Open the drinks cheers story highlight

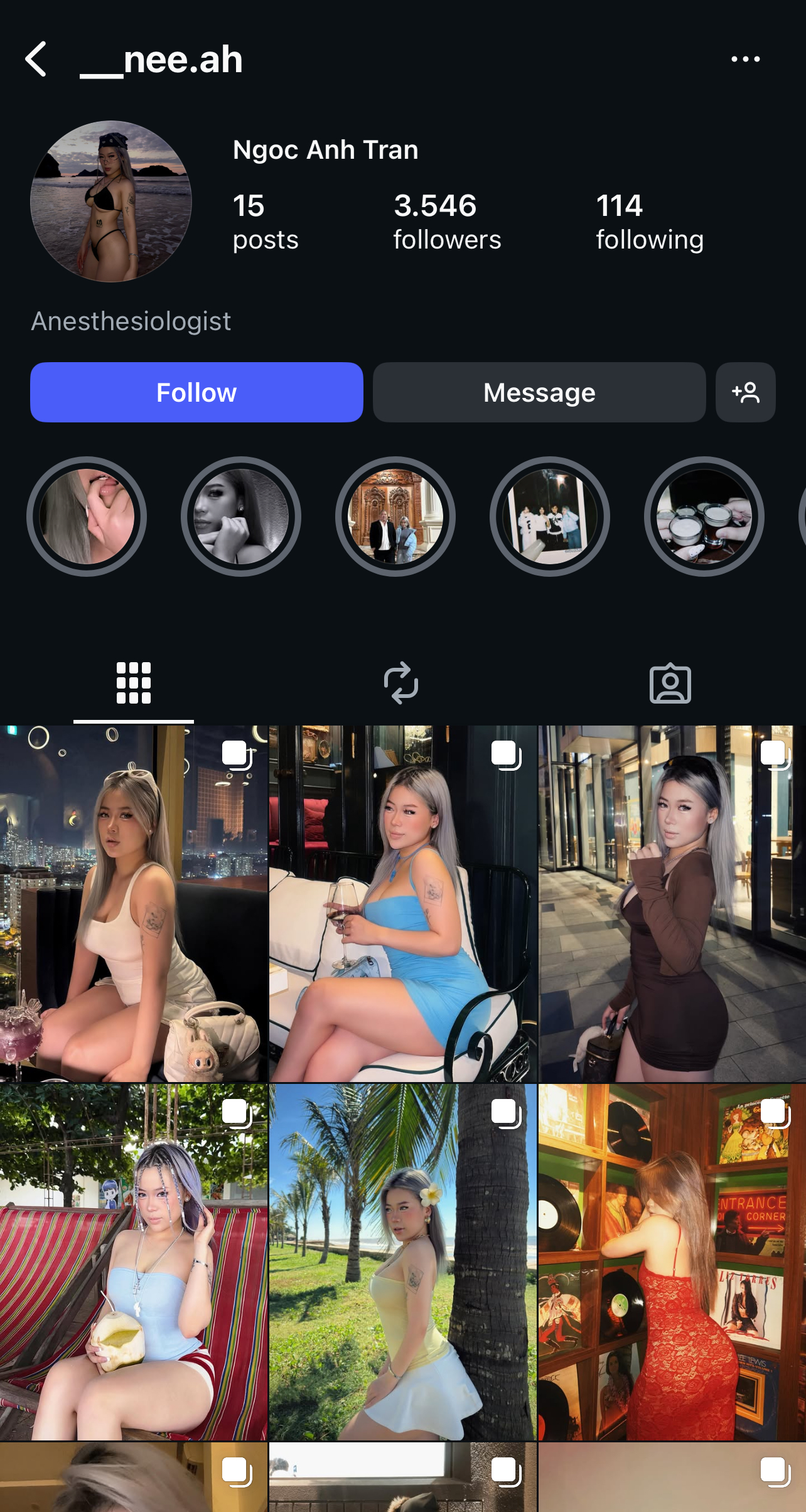tap(704, 517)
